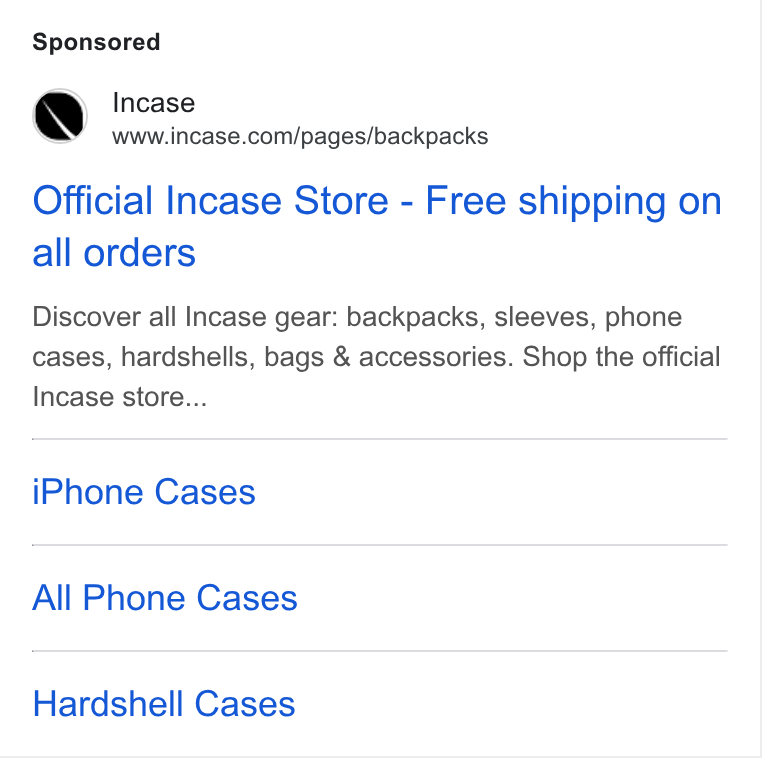Tap the www.incase.com/pages/backpacks URL
Image resolution: width=762 pixels, height=758 pixels.
[x=300, y=137]
